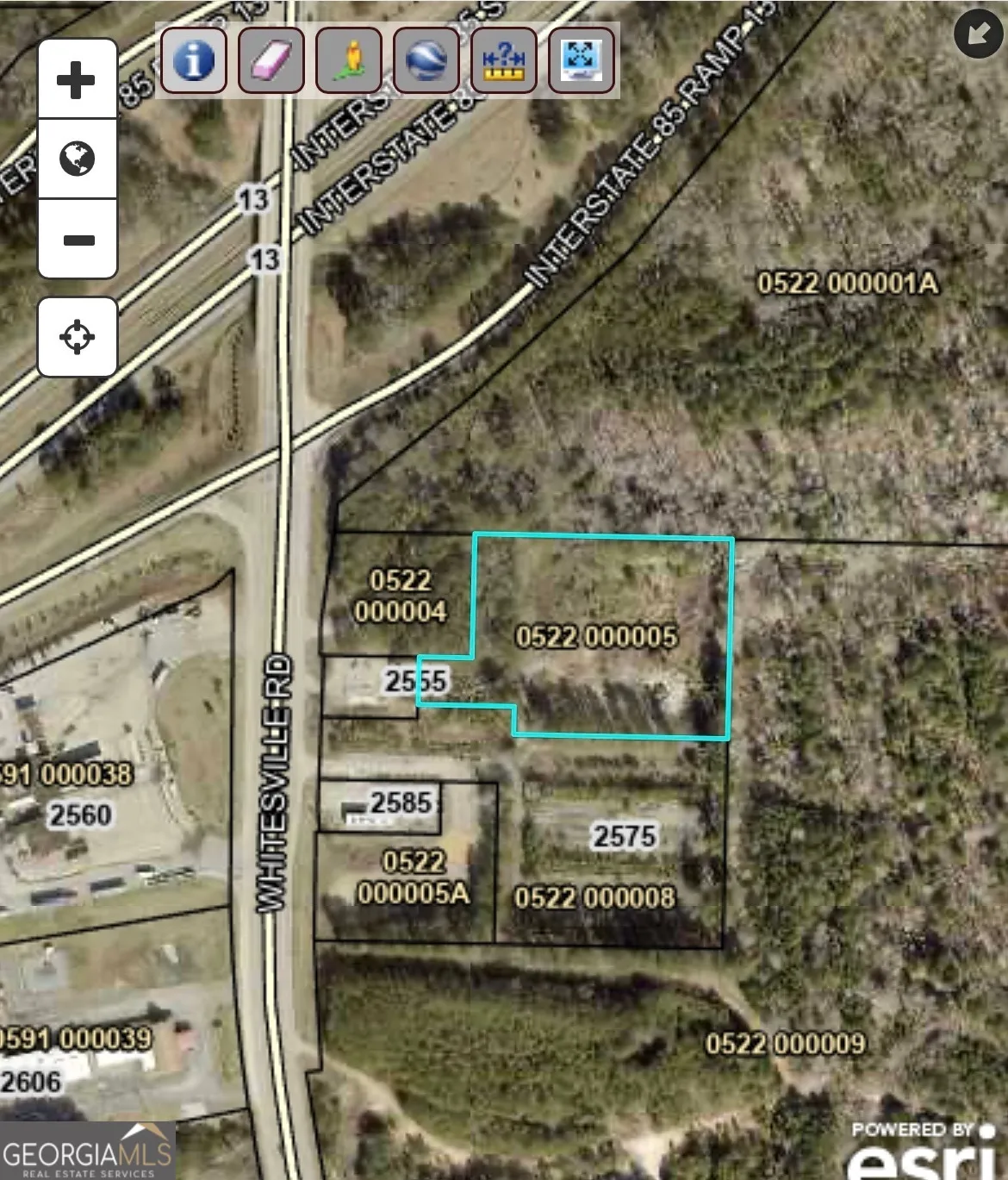This screenshot has width=1008, height=1180.
Task: Zoom out of the map
Action: [x=77, y=240]
